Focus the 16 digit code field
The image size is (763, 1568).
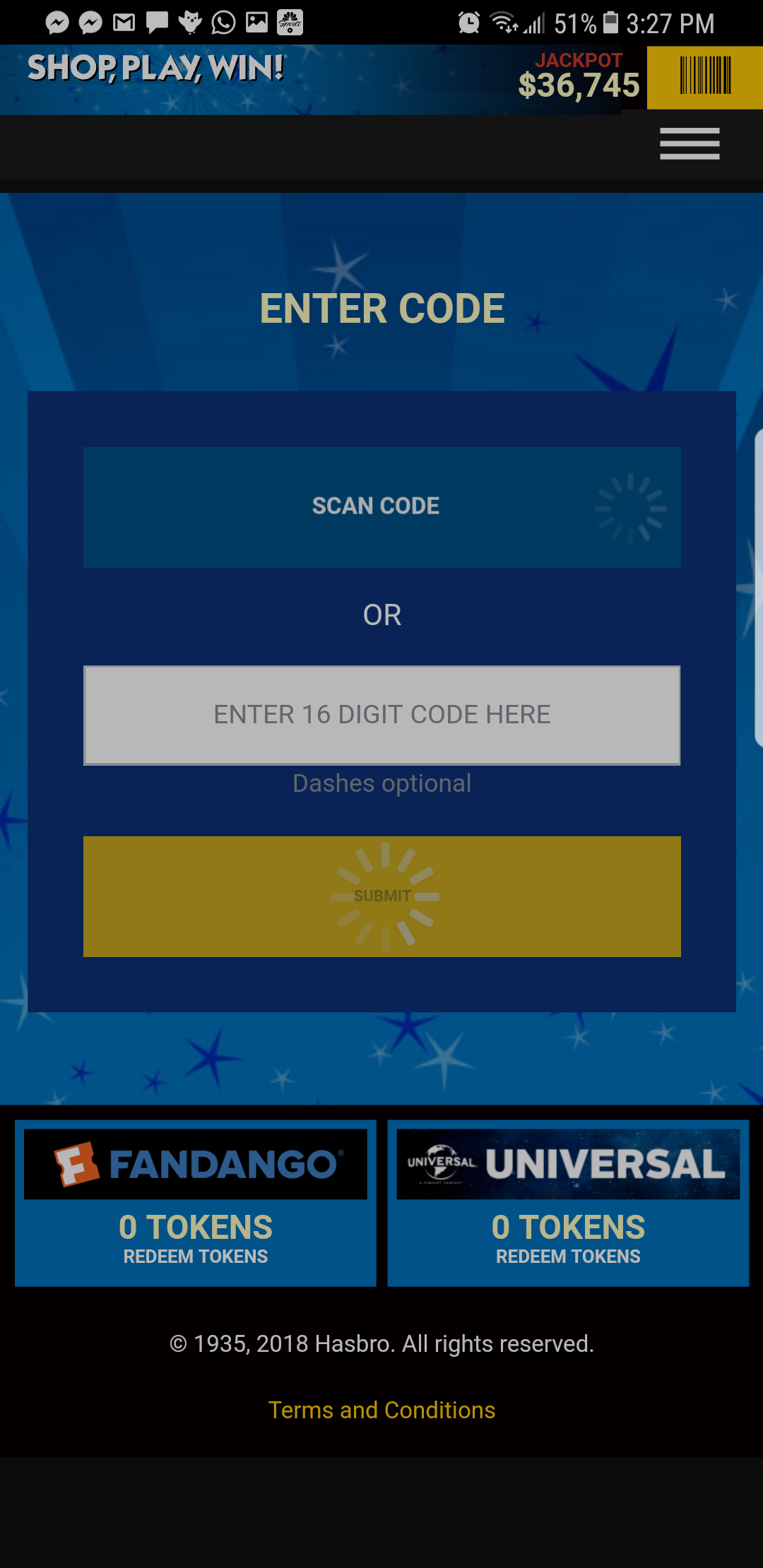(382, 715)
